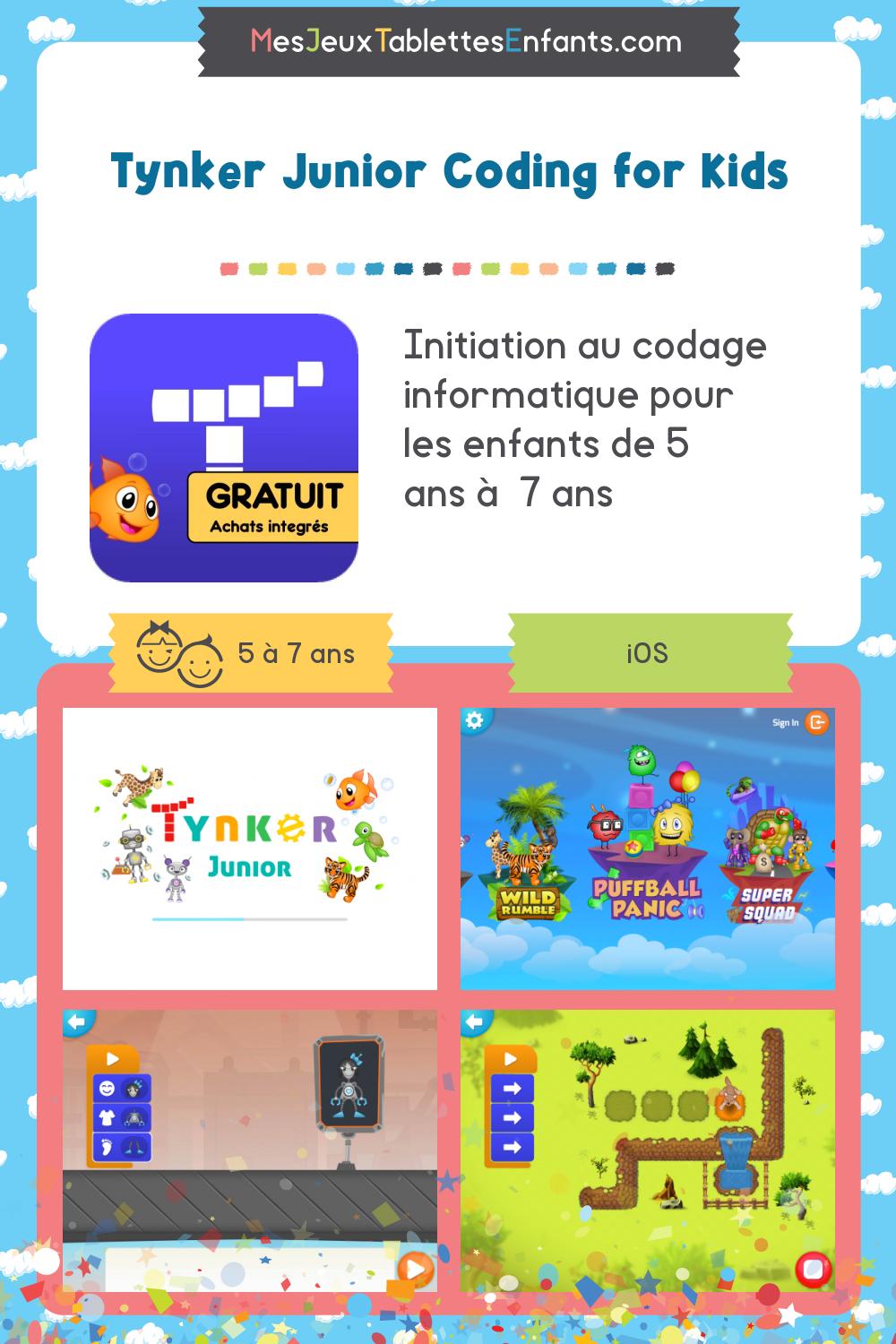Tap the back arrow on the maze level screen
This screenshot has width=896, height=1344.
tap(476, 1021)
